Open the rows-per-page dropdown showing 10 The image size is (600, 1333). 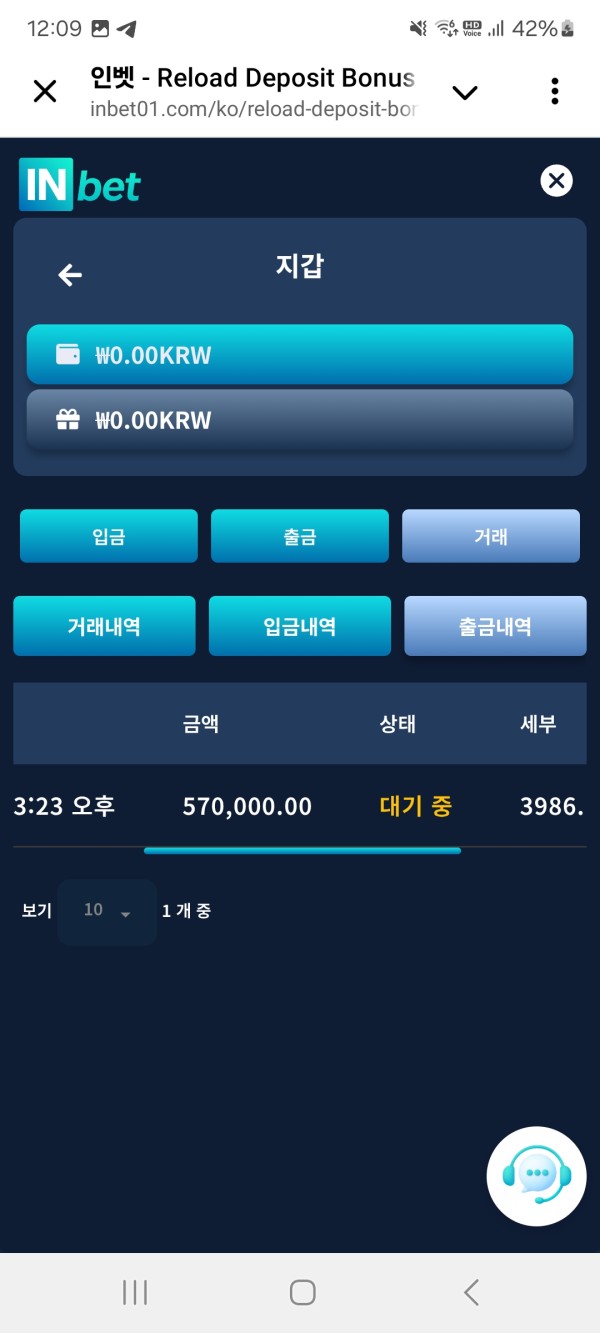coord(107,912)
